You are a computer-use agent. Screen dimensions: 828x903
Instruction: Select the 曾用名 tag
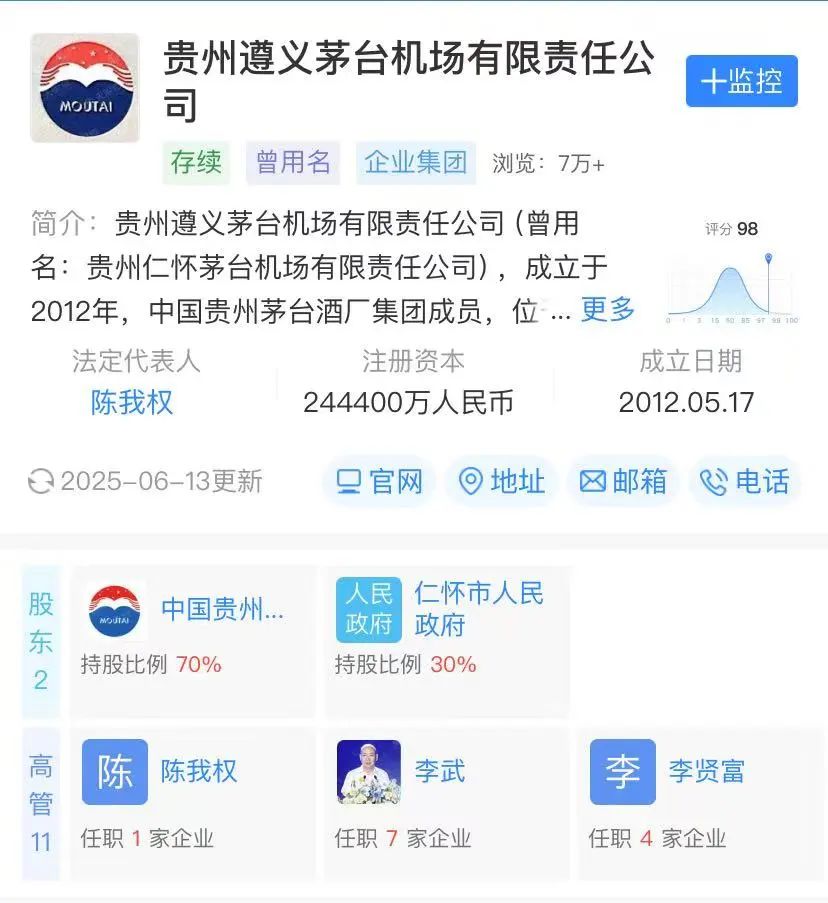293,163
